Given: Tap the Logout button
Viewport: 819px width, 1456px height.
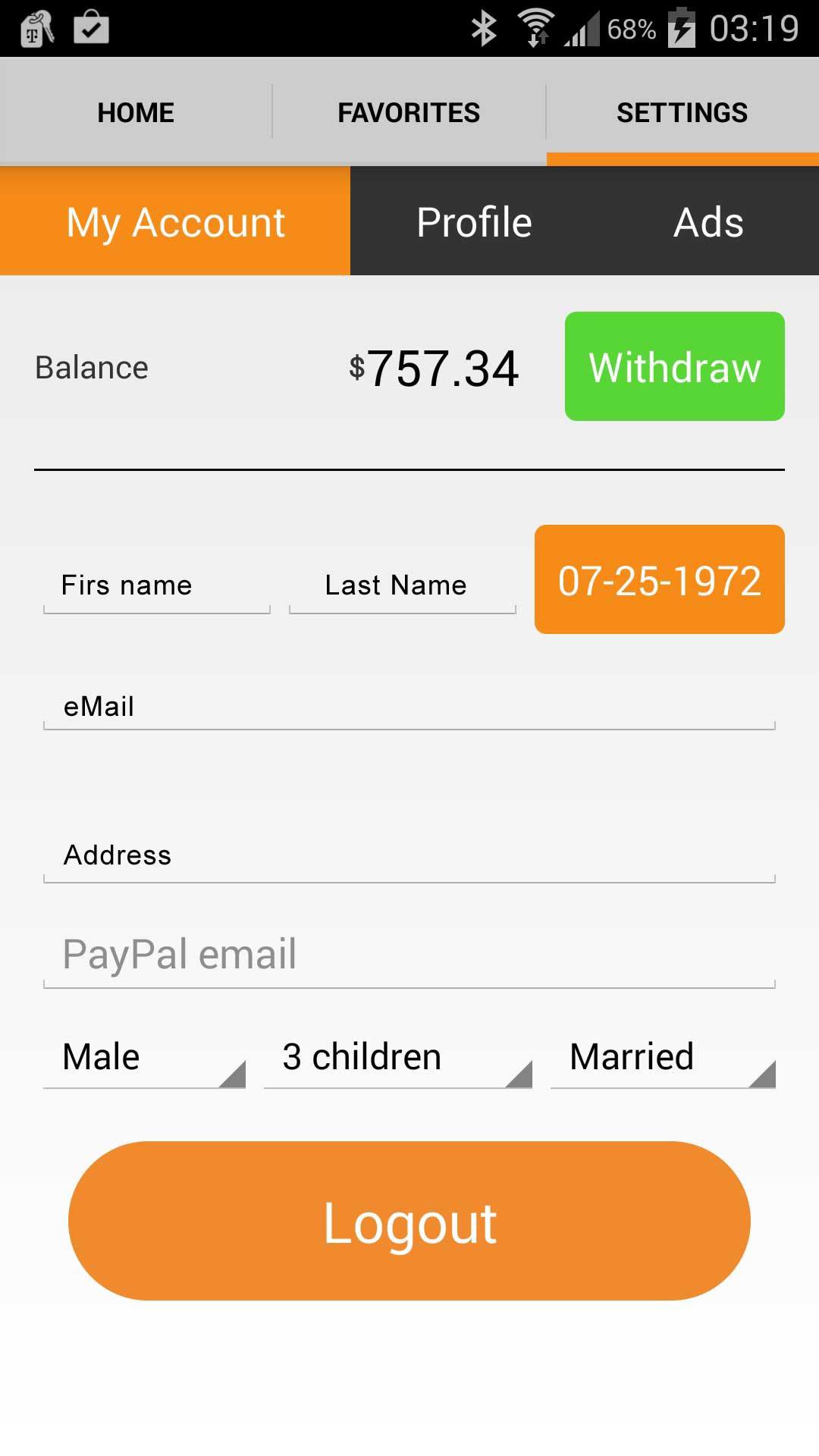Looking at the screenshot, I should point(409,1221).
